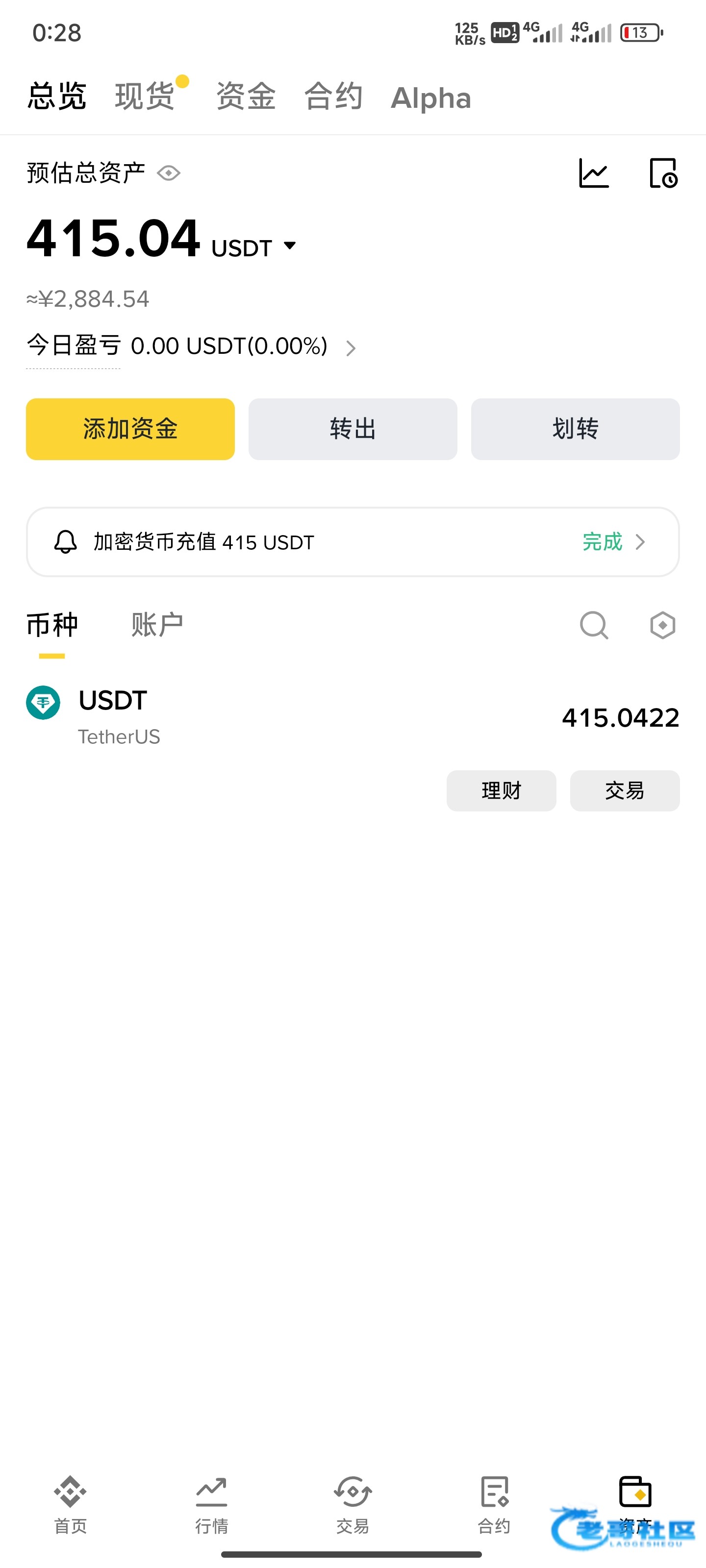
Task: Go to the 行情 bottom tab
Action: tap(211, 1504)
